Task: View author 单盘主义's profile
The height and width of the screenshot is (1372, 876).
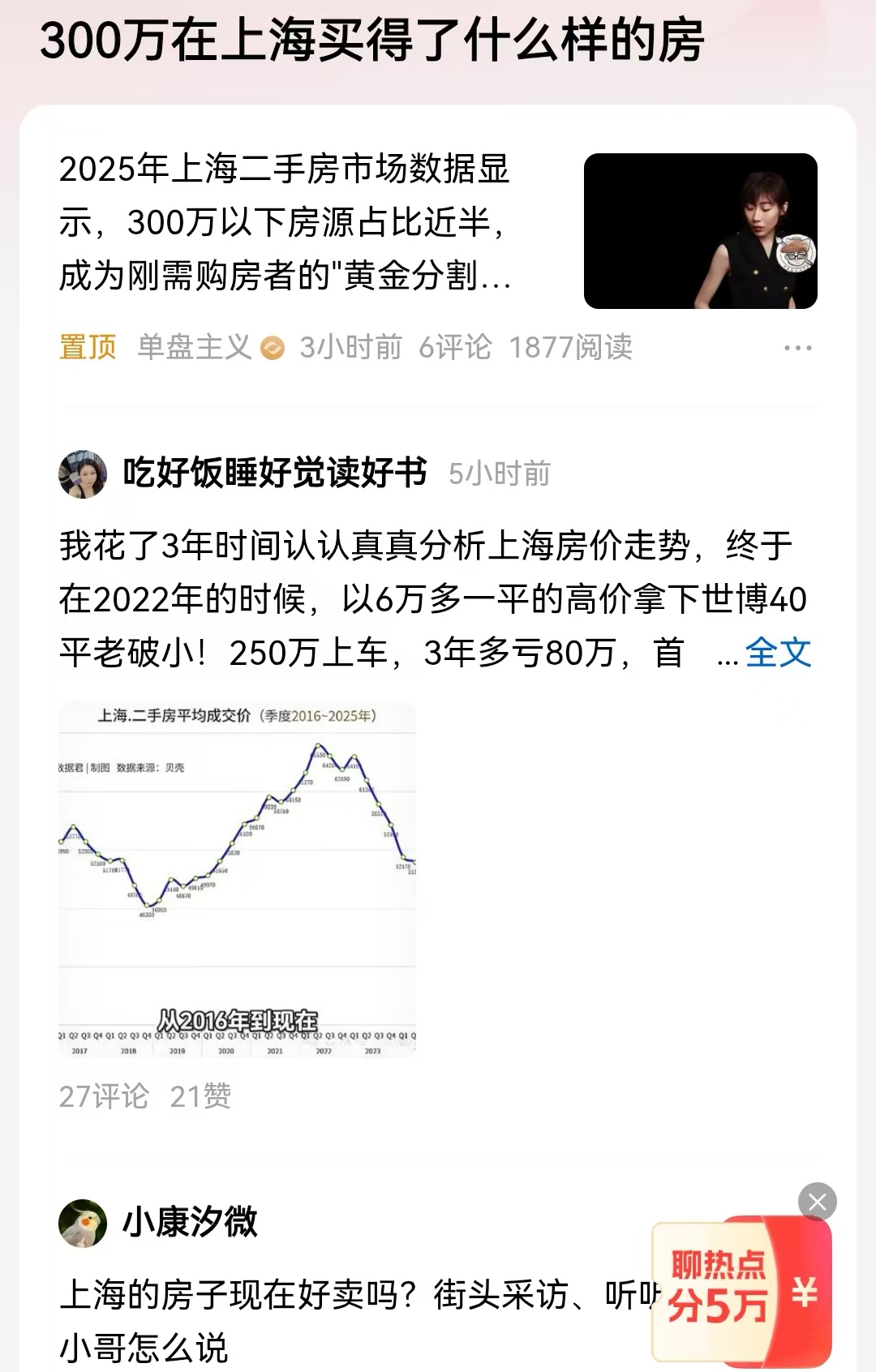Action: point(195,347)
